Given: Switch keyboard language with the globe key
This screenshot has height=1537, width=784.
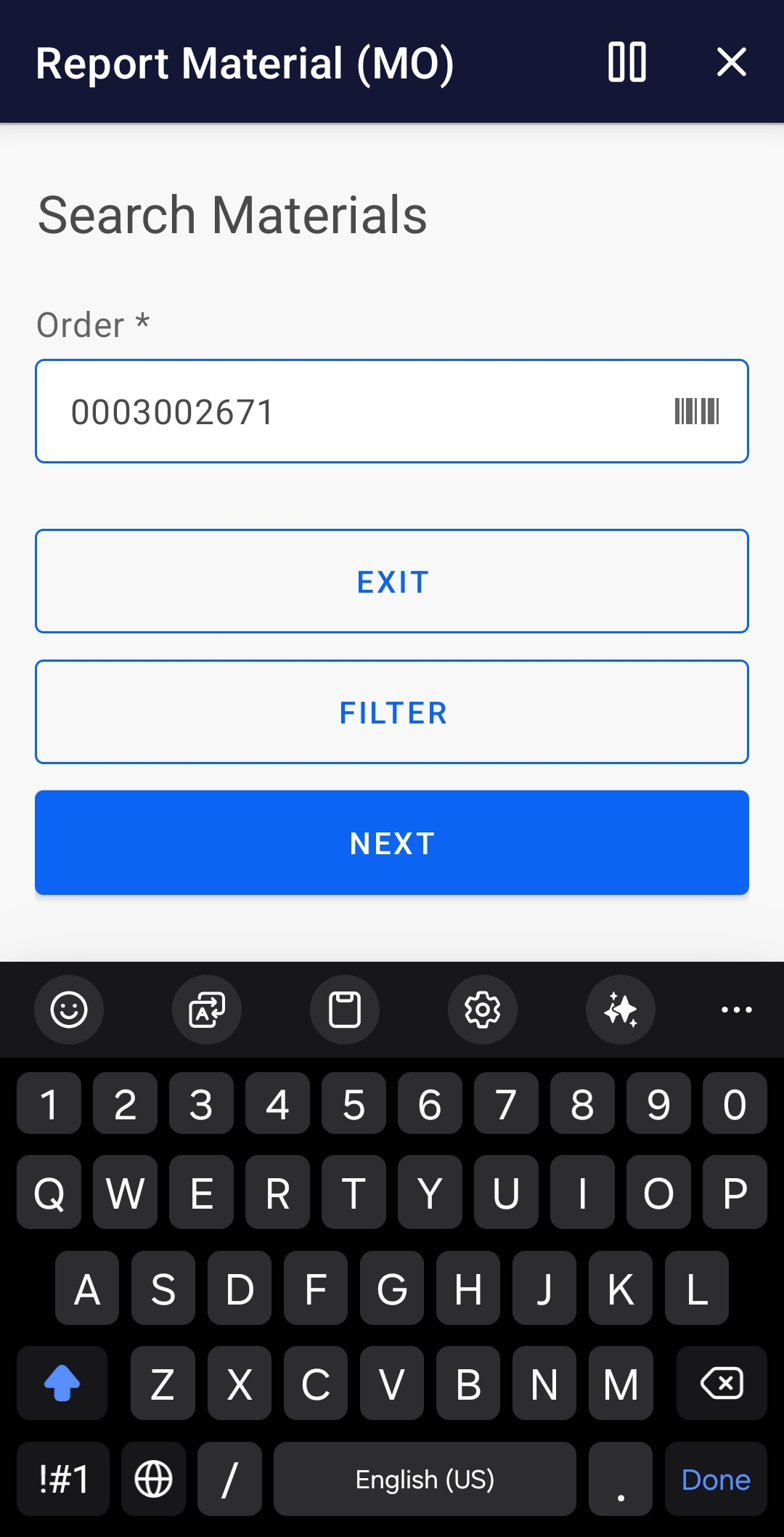Looking at the screenshot, I should pyautogui.click(x=154, y=1480).
